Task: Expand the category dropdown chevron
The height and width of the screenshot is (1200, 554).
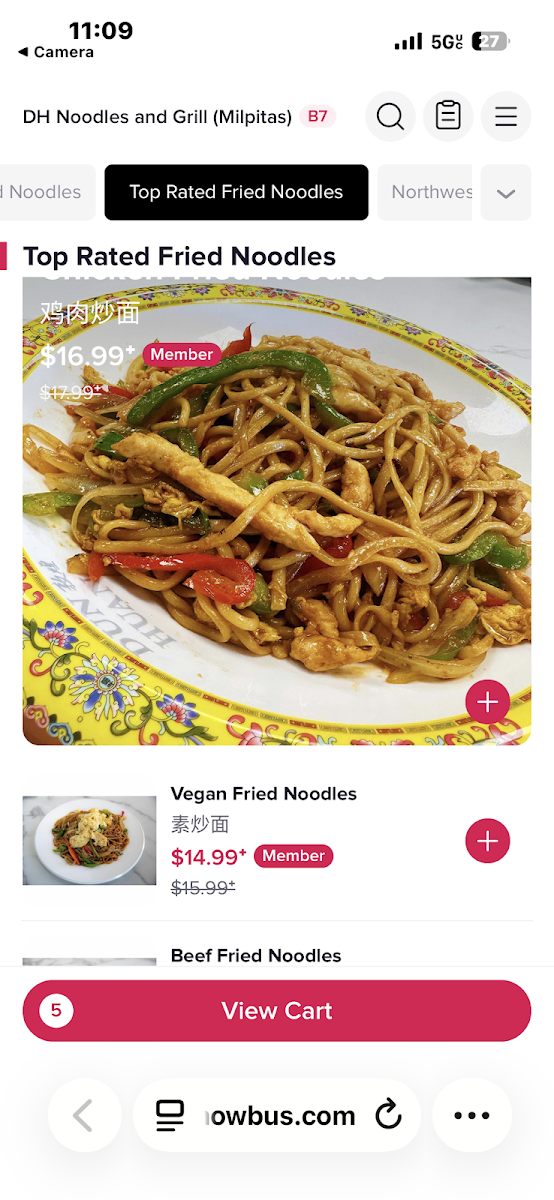Action: point(506,193)
